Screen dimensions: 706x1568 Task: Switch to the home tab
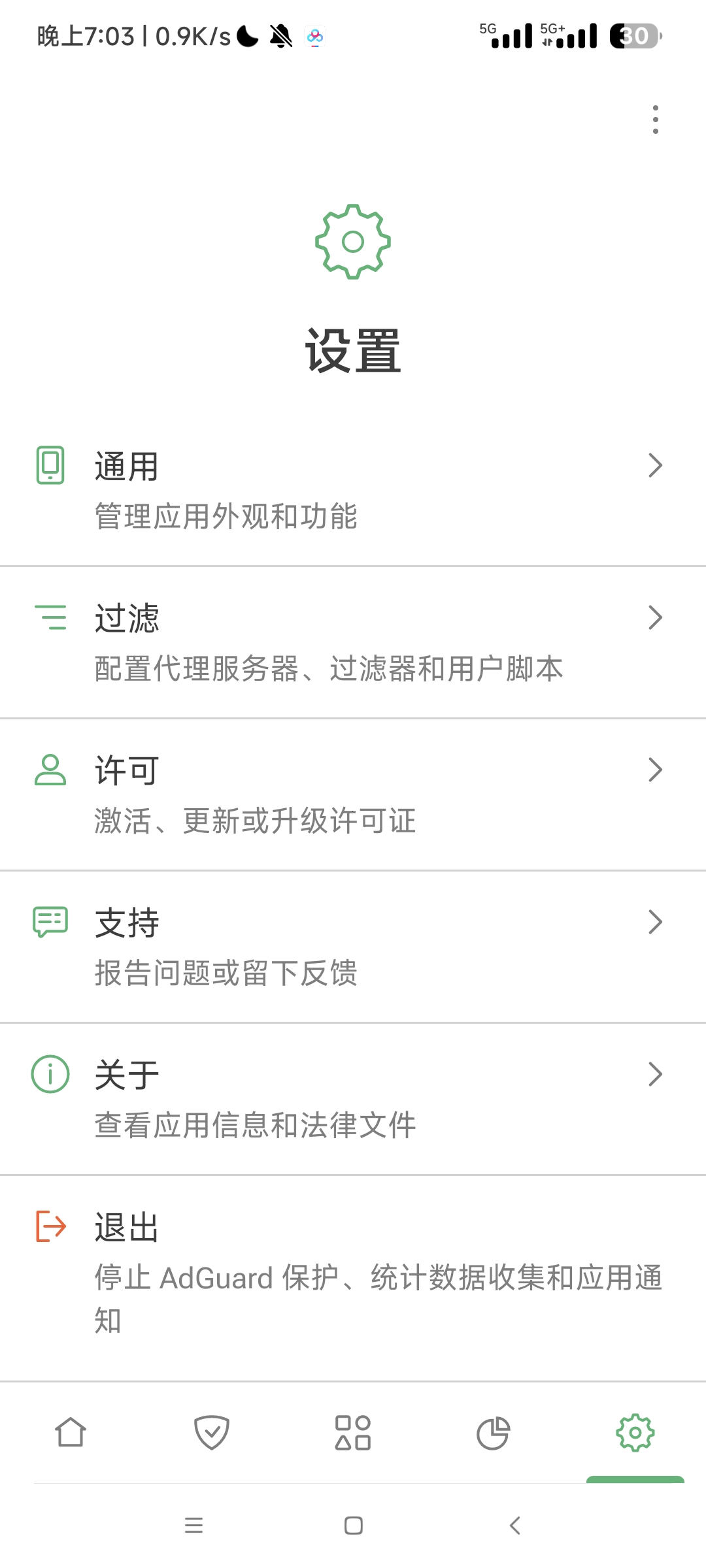(x=71, y=1433)
